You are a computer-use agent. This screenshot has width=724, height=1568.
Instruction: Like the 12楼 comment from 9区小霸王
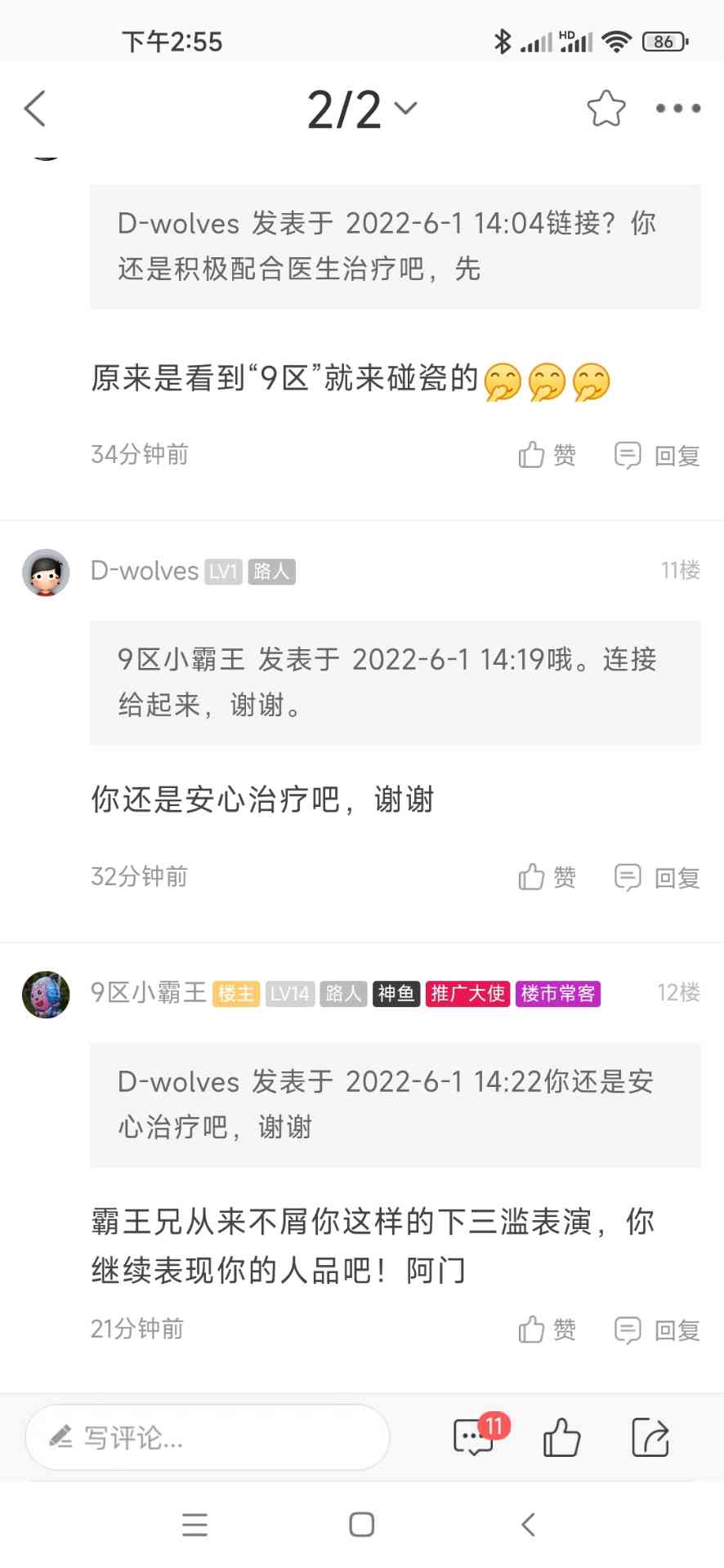point(547,1330)
